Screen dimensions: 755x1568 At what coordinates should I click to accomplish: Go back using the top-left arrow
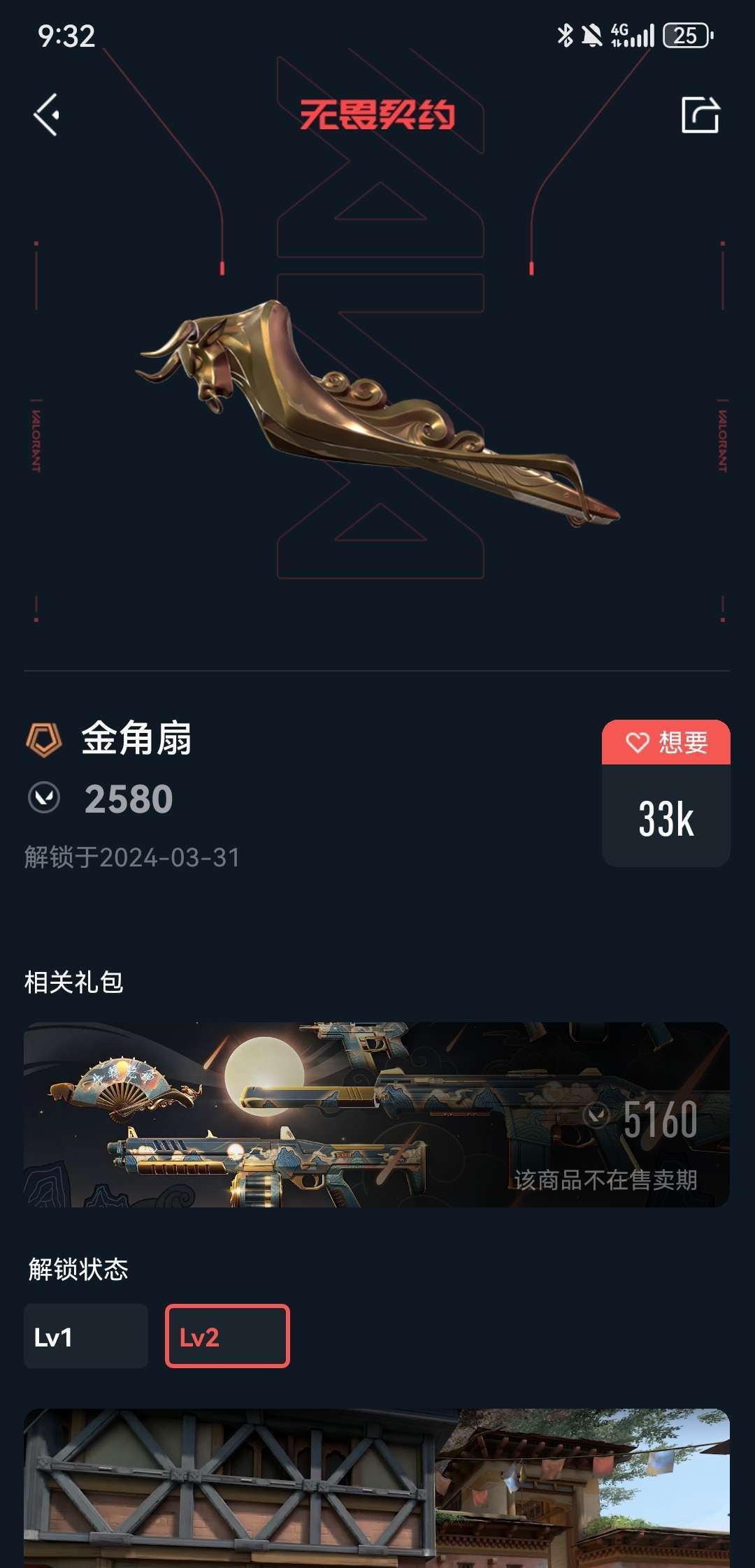(x=47, y=115)
